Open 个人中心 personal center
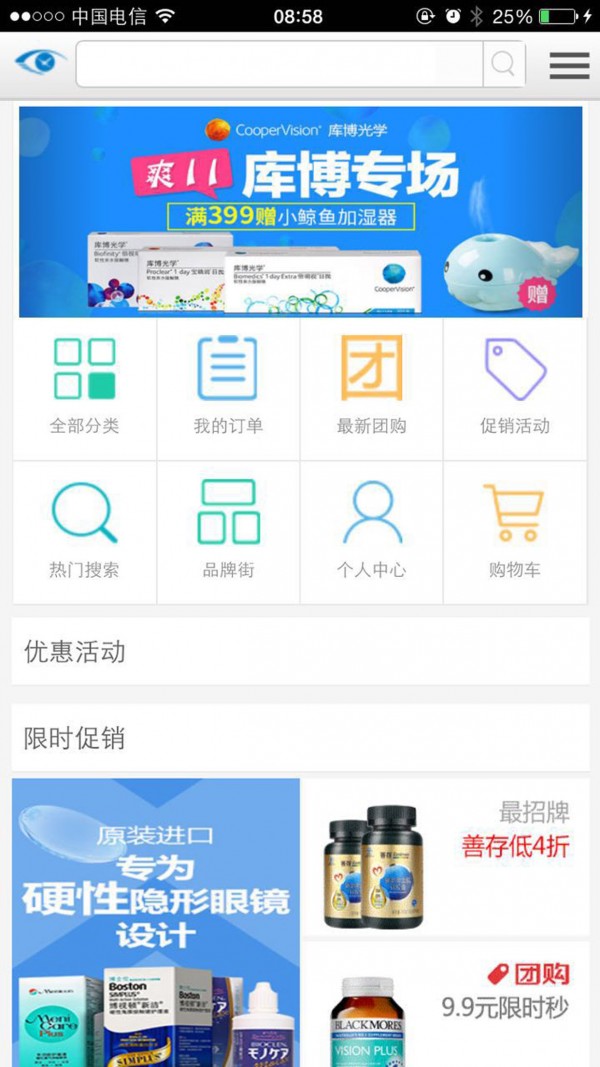600x1067 pixels. tap(371, 531)
